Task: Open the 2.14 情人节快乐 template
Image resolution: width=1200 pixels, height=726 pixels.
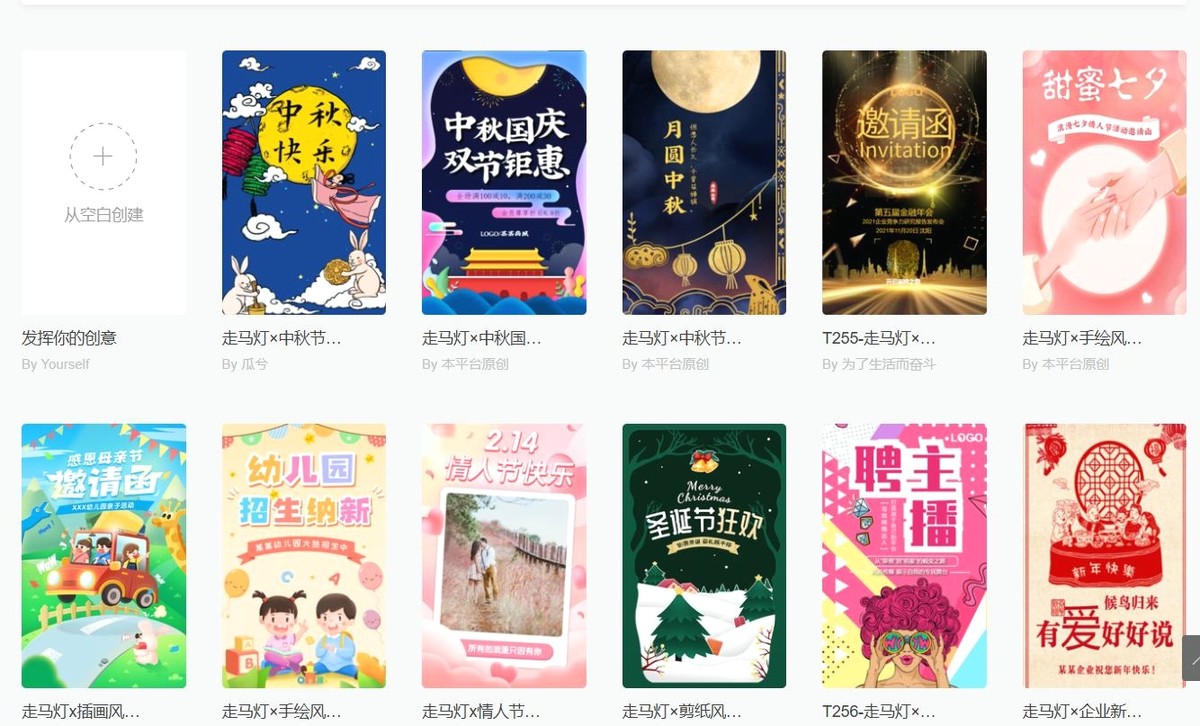Action: pos(504,555)
